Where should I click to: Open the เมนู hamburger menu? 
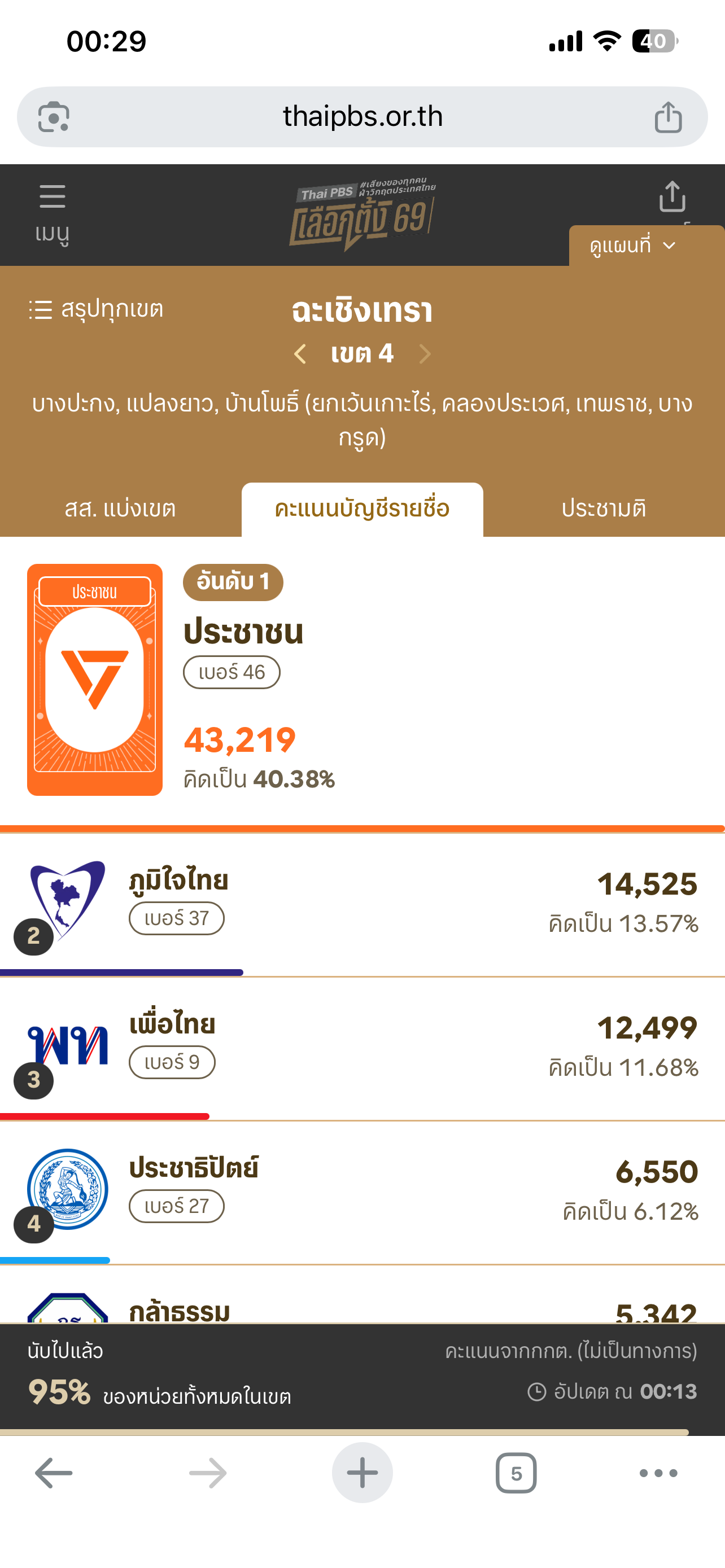53,212
